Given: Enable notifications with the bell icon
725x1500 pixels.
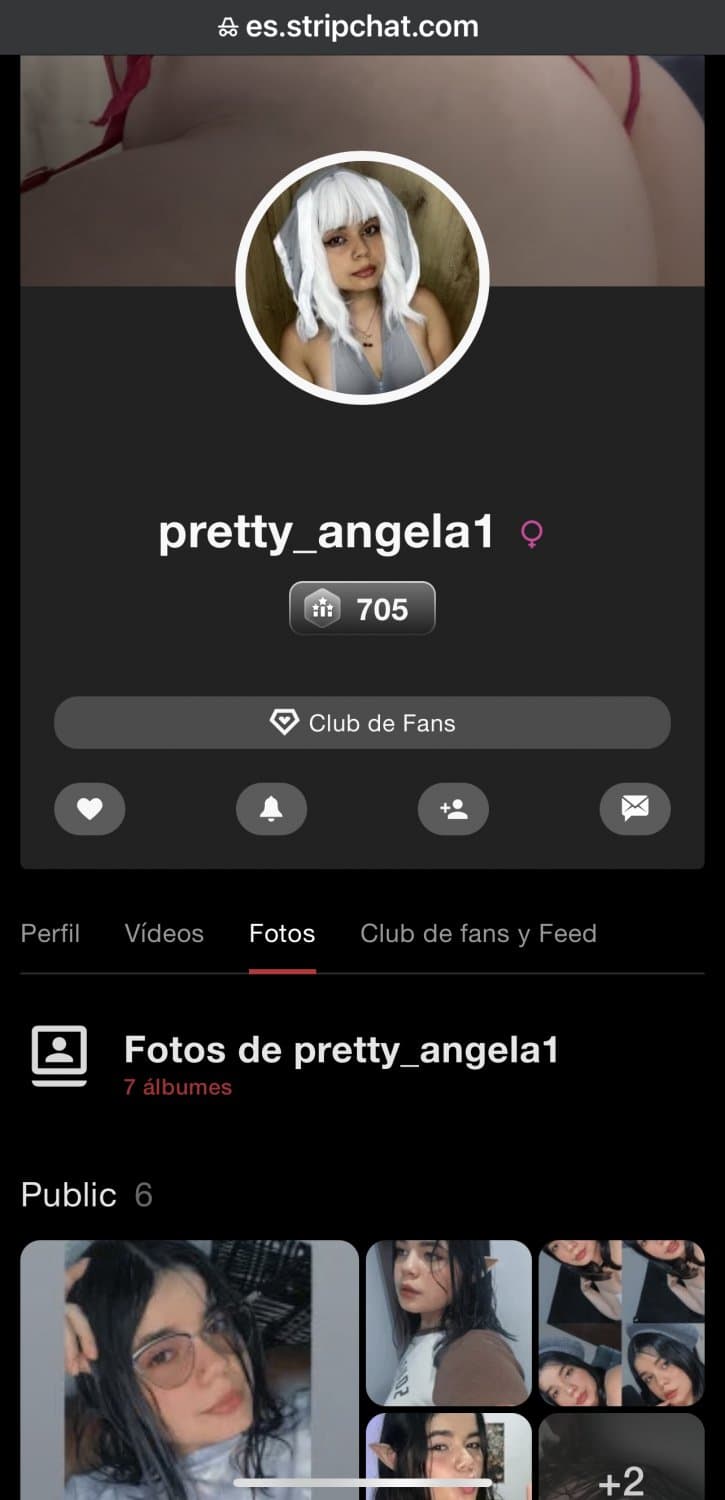Looking at the screenshot, I should [x=271, y=808].
